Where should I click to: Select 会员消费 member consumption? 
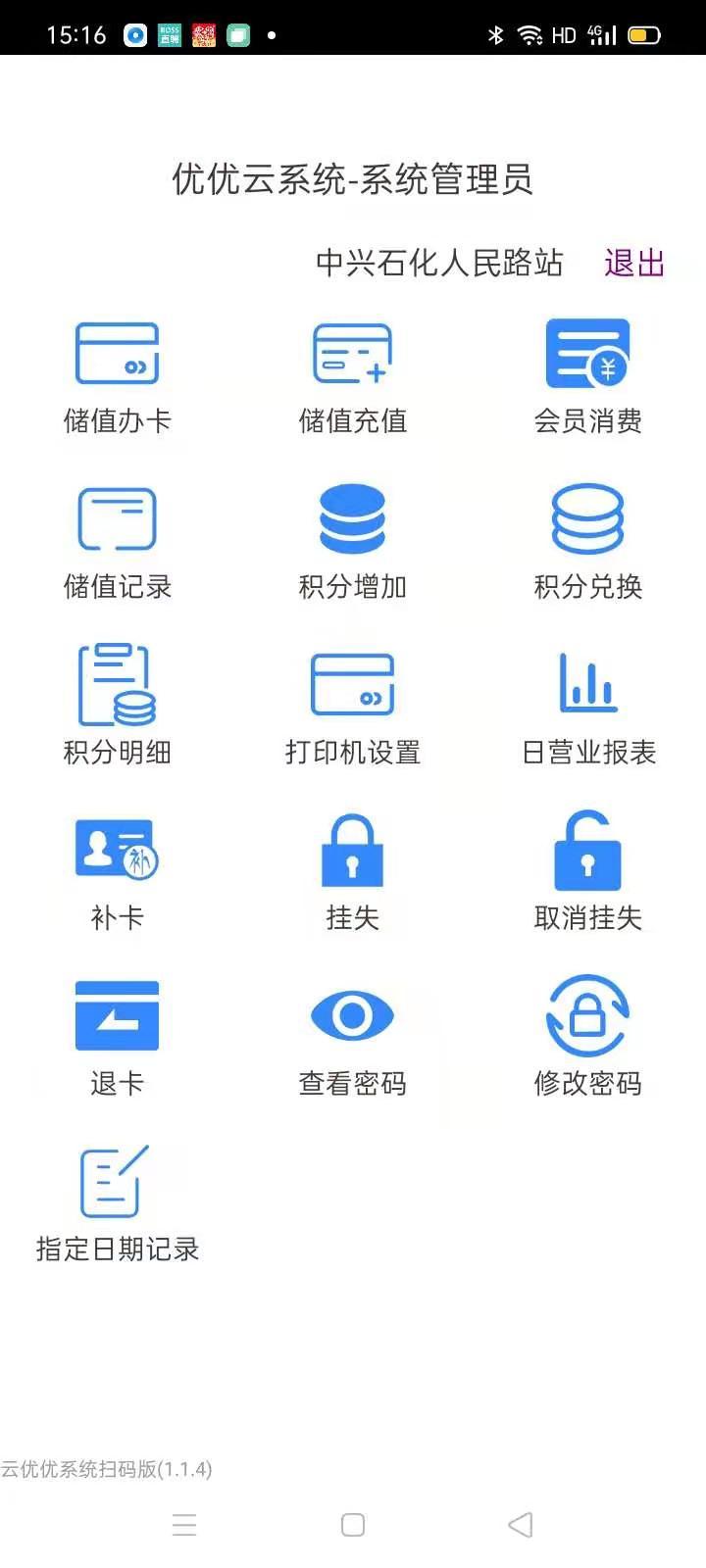588,378
